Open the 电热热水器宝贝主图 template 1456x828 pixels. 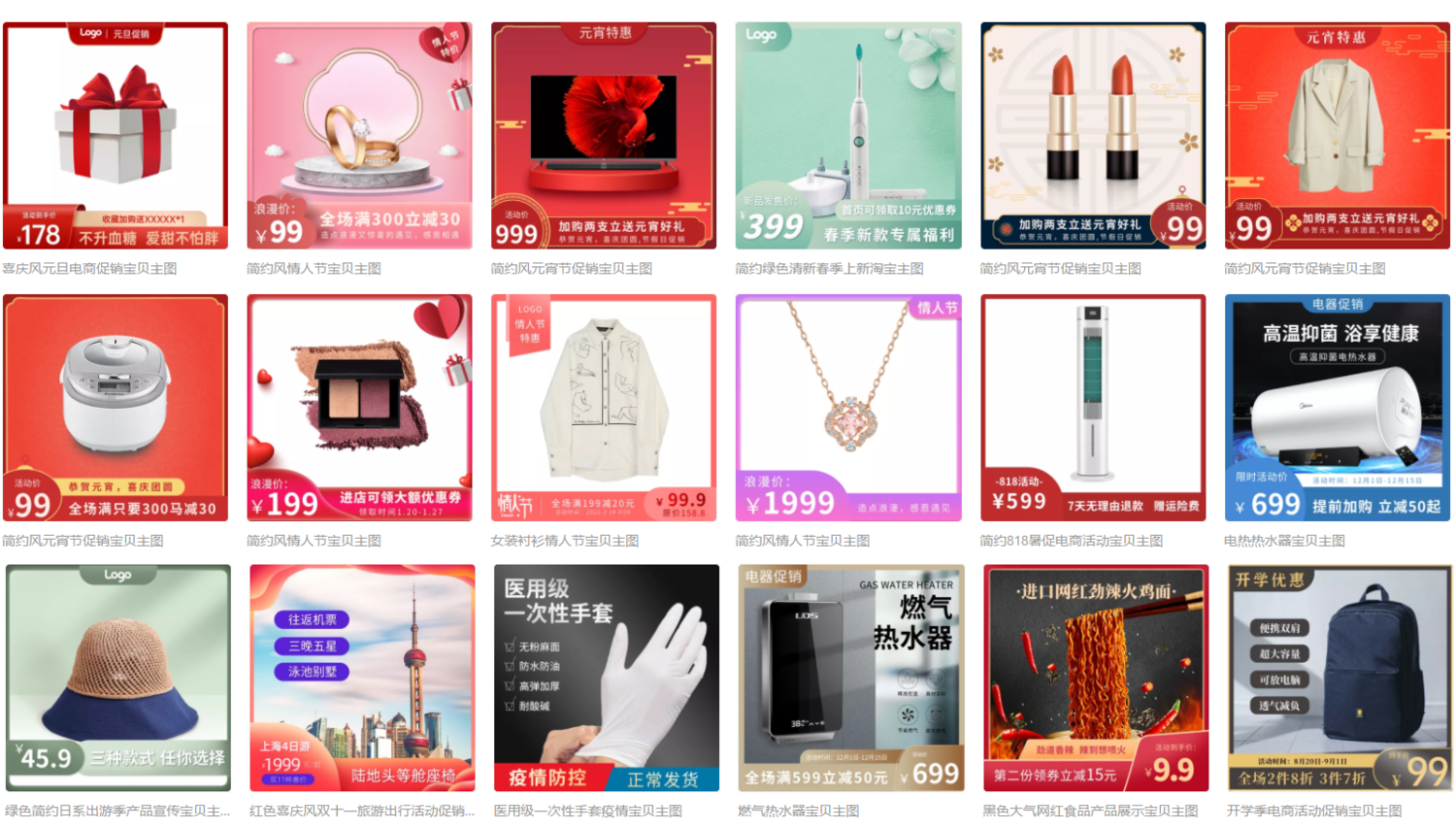1338,408
